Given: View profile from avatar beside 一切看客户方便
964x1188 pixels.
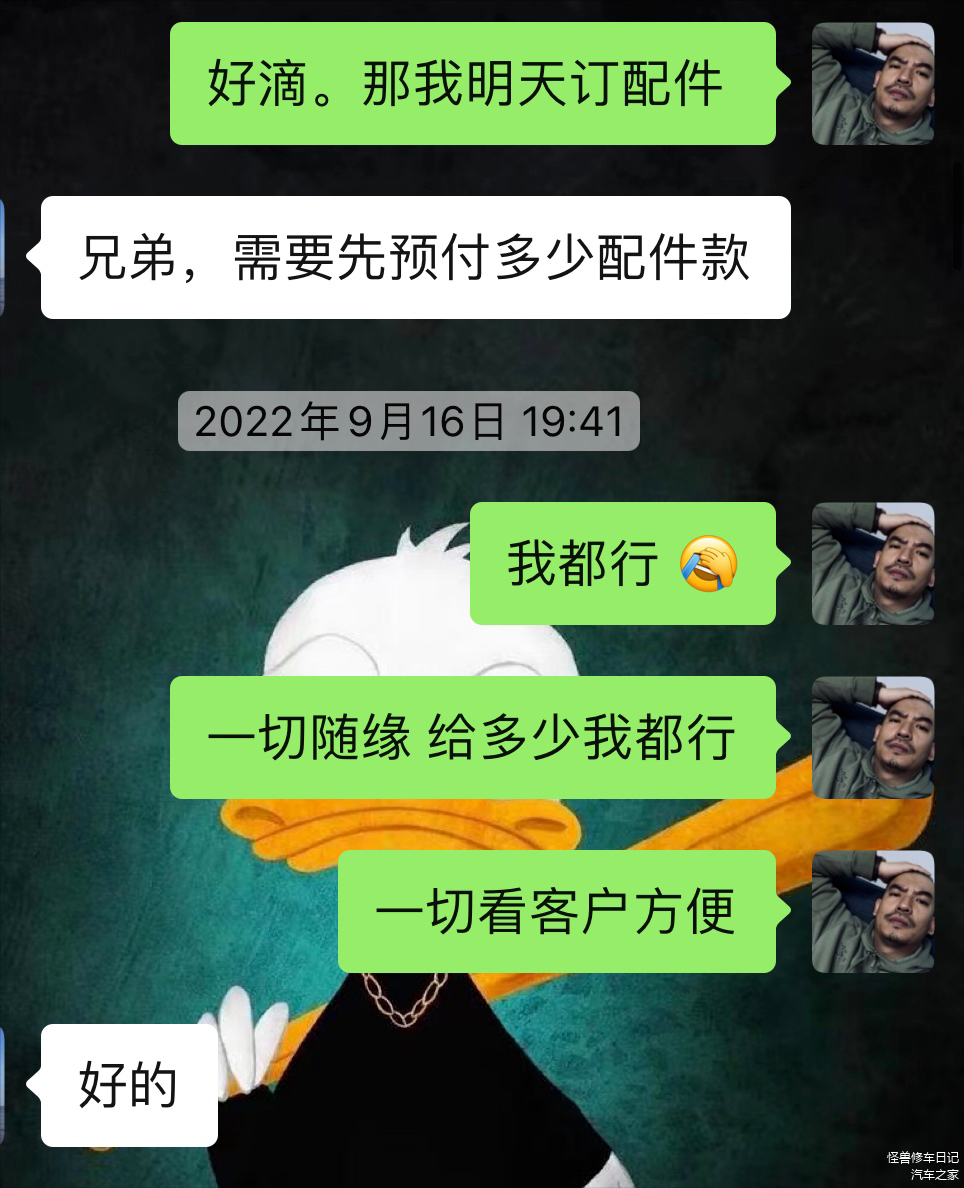Looking at the screenshot, I should coord(872,911).
